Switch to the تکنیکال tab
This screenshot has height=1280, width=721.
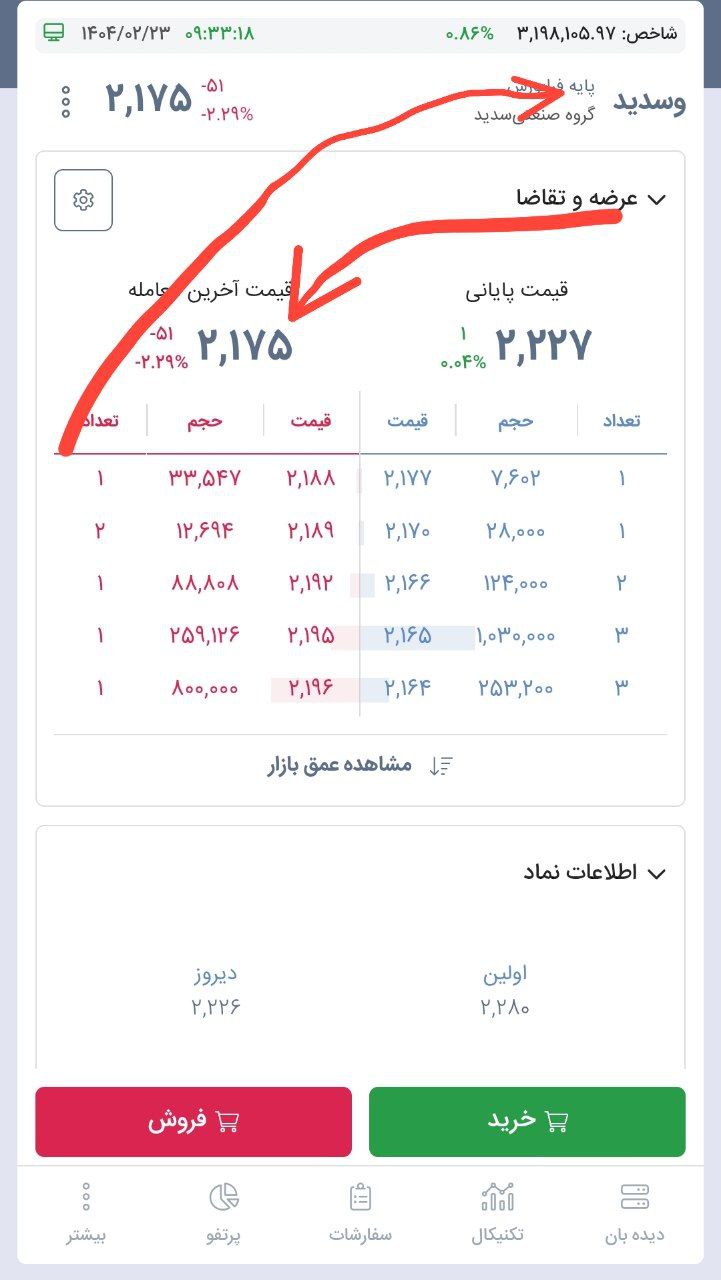497,1213
